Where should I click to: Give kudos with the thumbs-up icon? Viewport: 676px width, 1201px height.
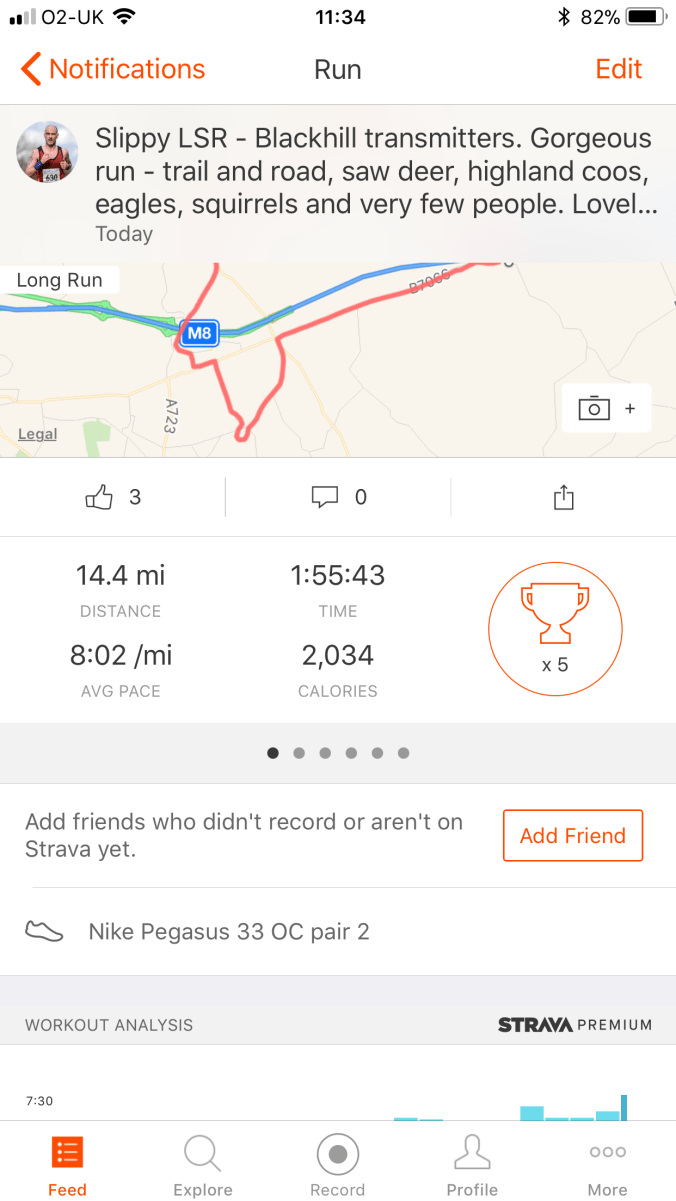(x=100, y=497)
